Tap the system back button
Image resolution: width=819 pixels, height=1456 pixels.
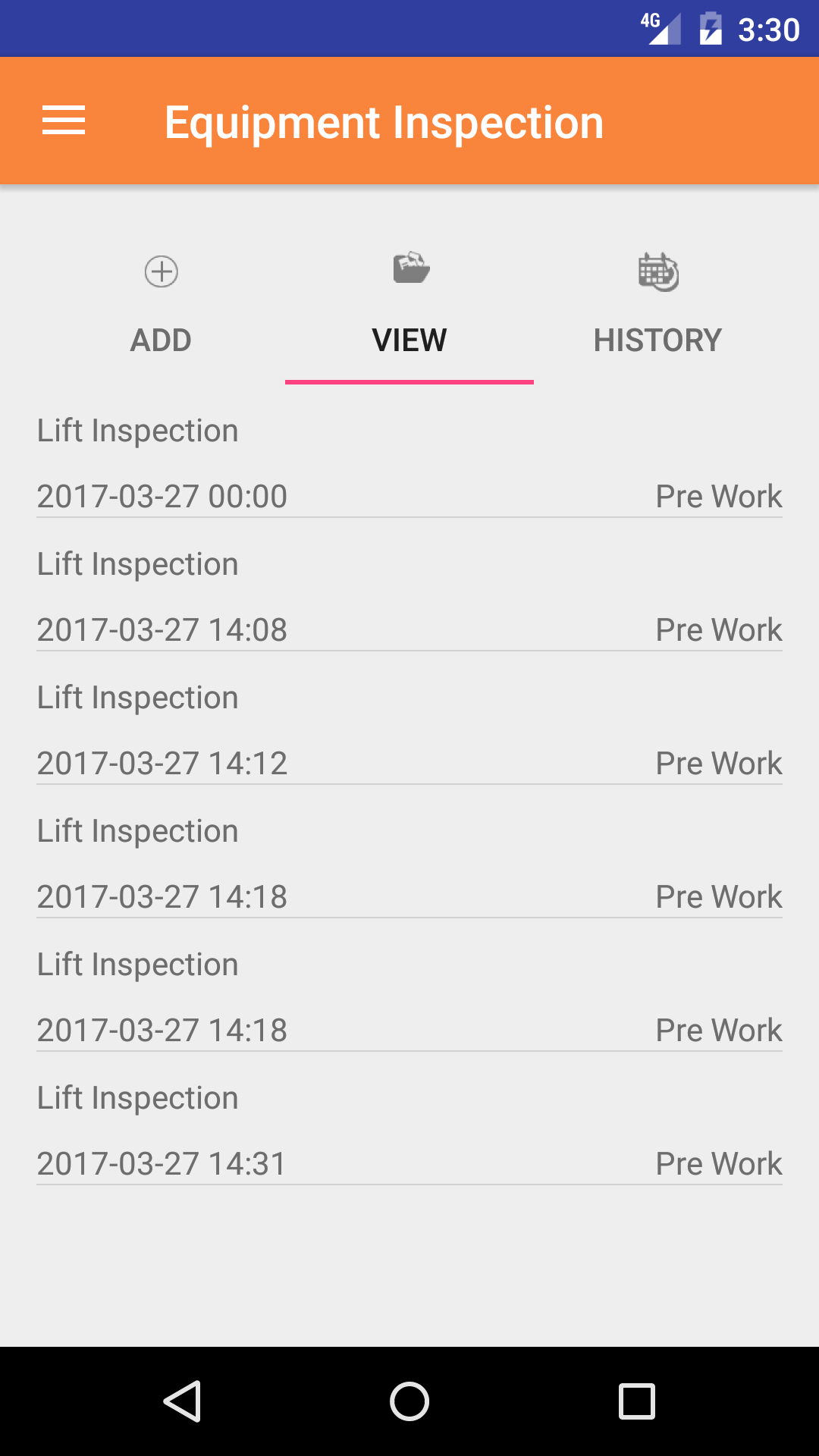(x=182, y=1401)
